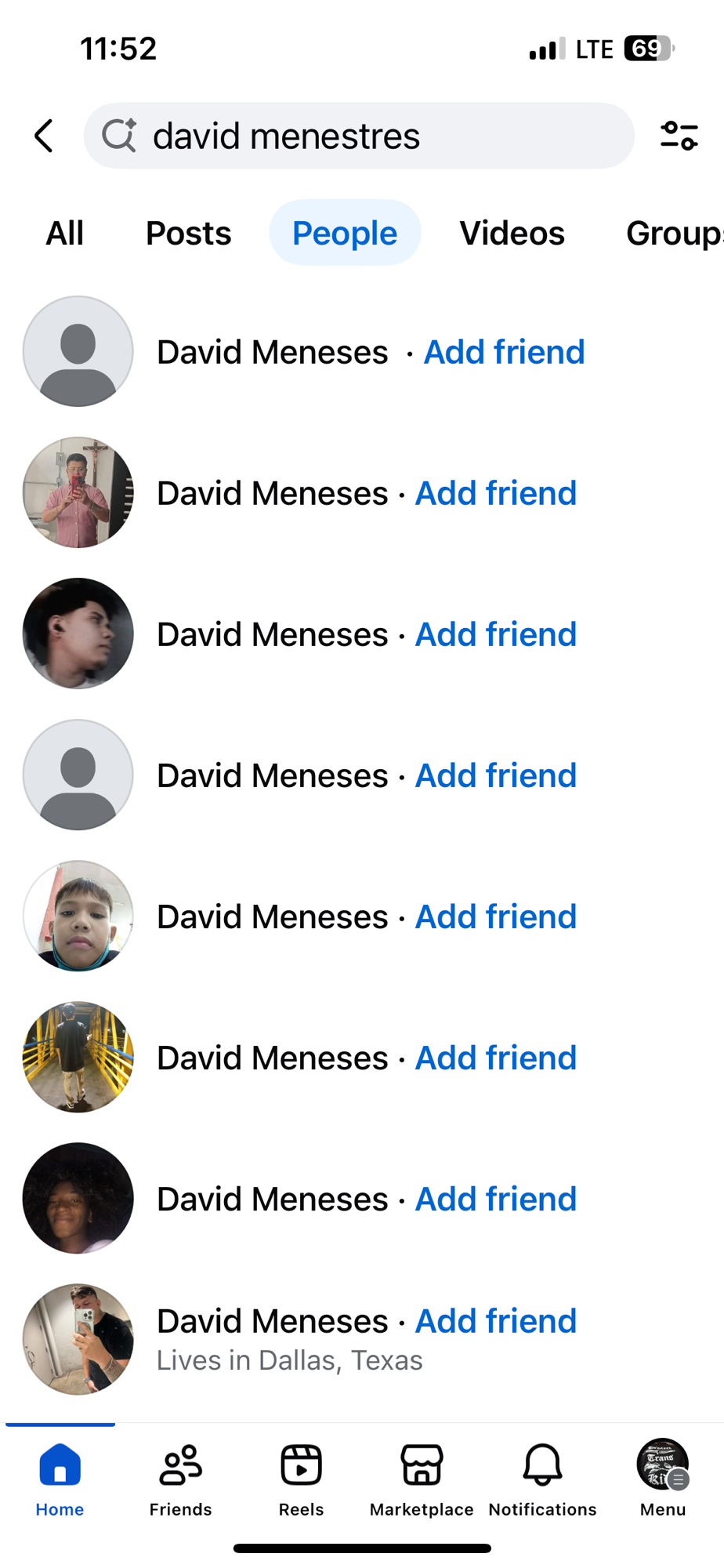The width and height of the screenshot is (724, 1568).
Task: Open the Menu tab
Action: (x=663, y=1478)
